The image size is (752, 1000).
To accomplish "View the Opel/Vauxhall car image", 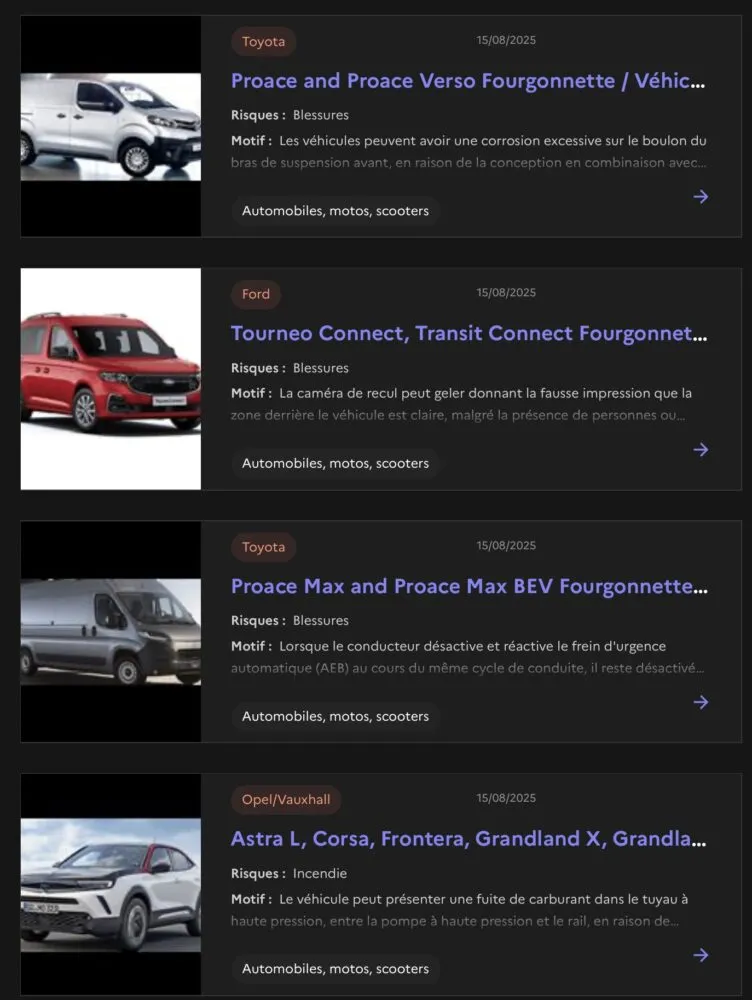I will click(111, 885).
